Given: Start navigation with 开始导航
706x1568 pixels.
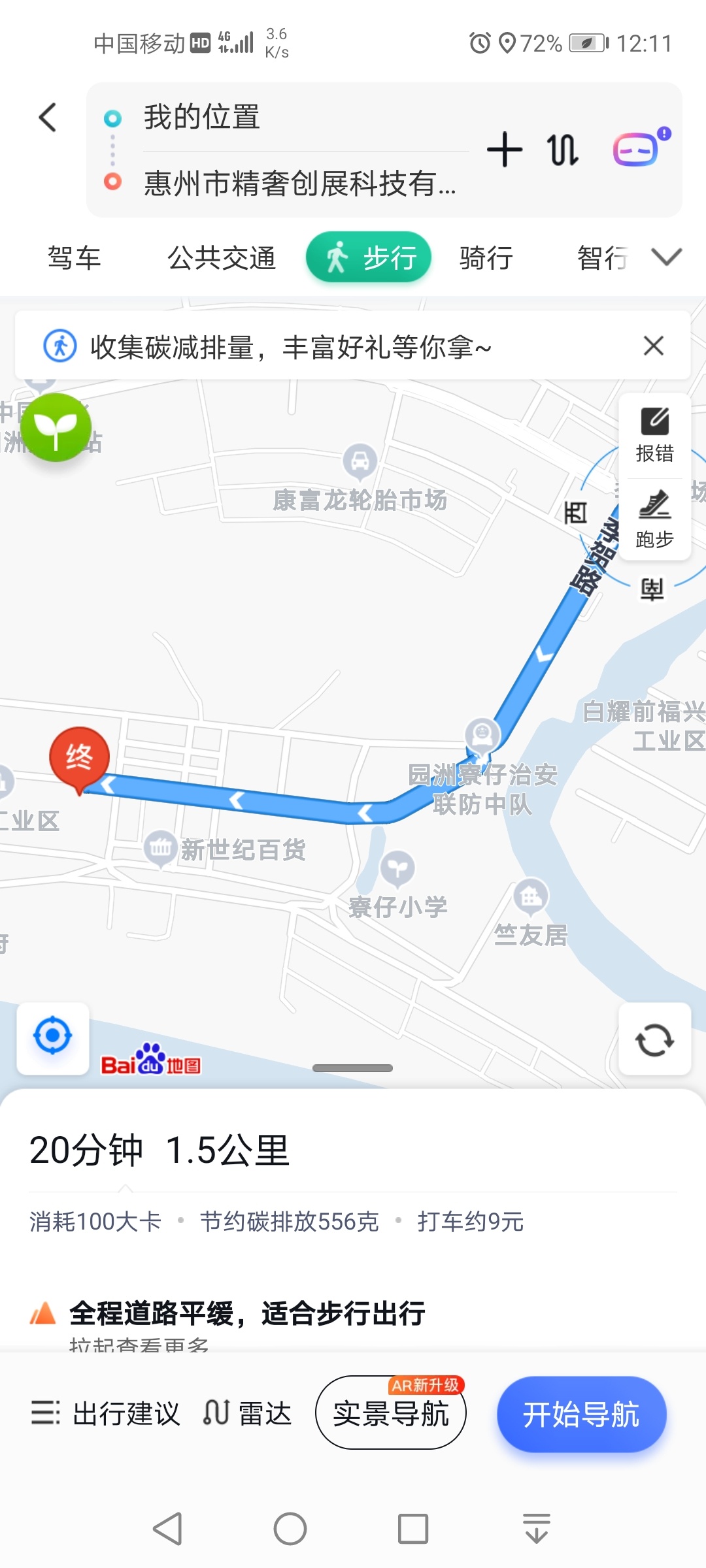Looking at the screenshot, I should [x=581, y=1414].
